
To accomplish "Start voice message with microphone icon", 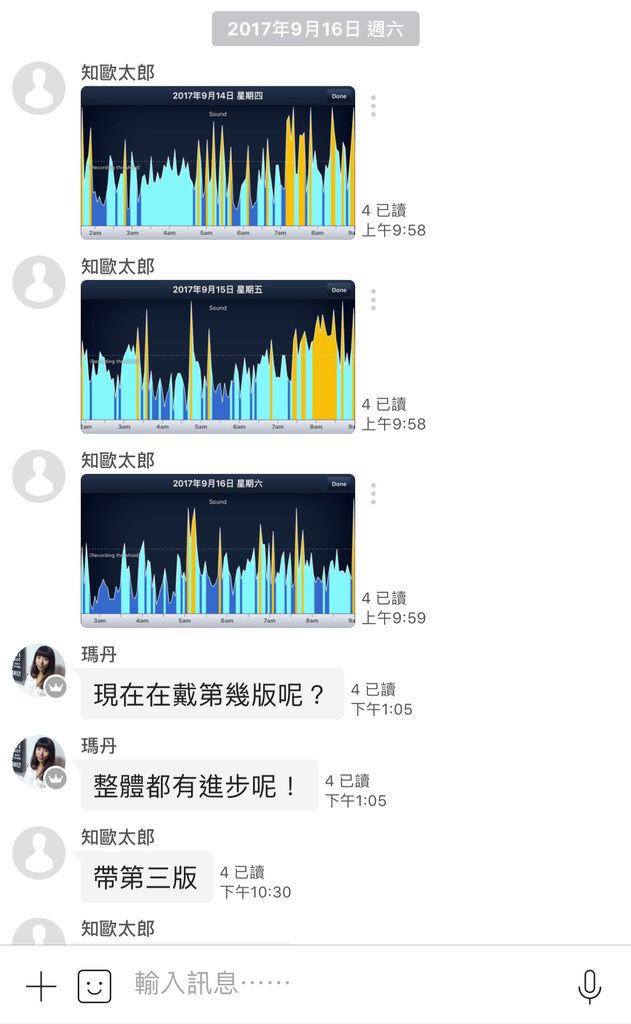I will tap(589, 985).
